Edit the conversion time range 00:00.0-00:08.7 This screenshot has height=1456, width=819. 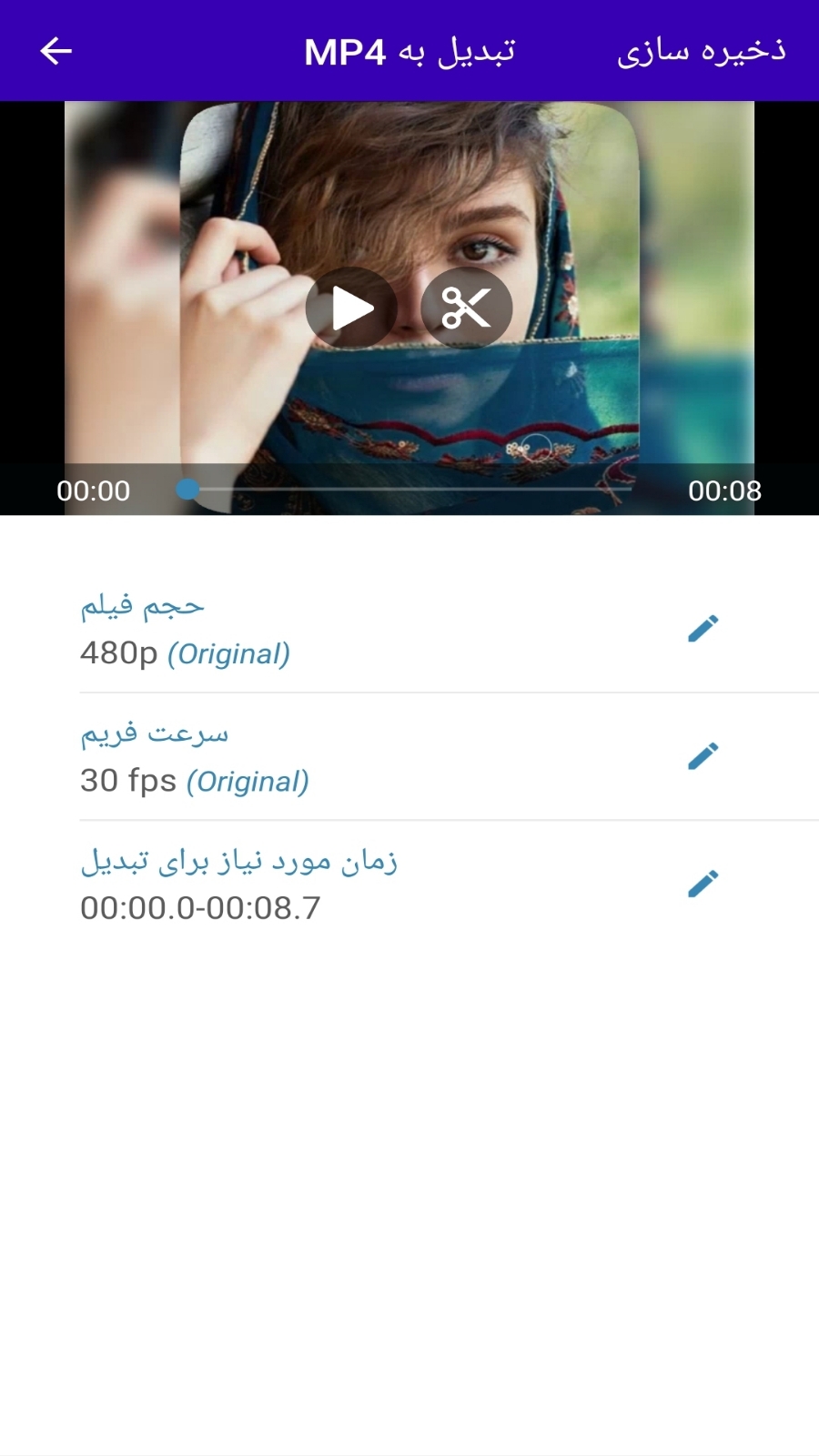point(703,883)
